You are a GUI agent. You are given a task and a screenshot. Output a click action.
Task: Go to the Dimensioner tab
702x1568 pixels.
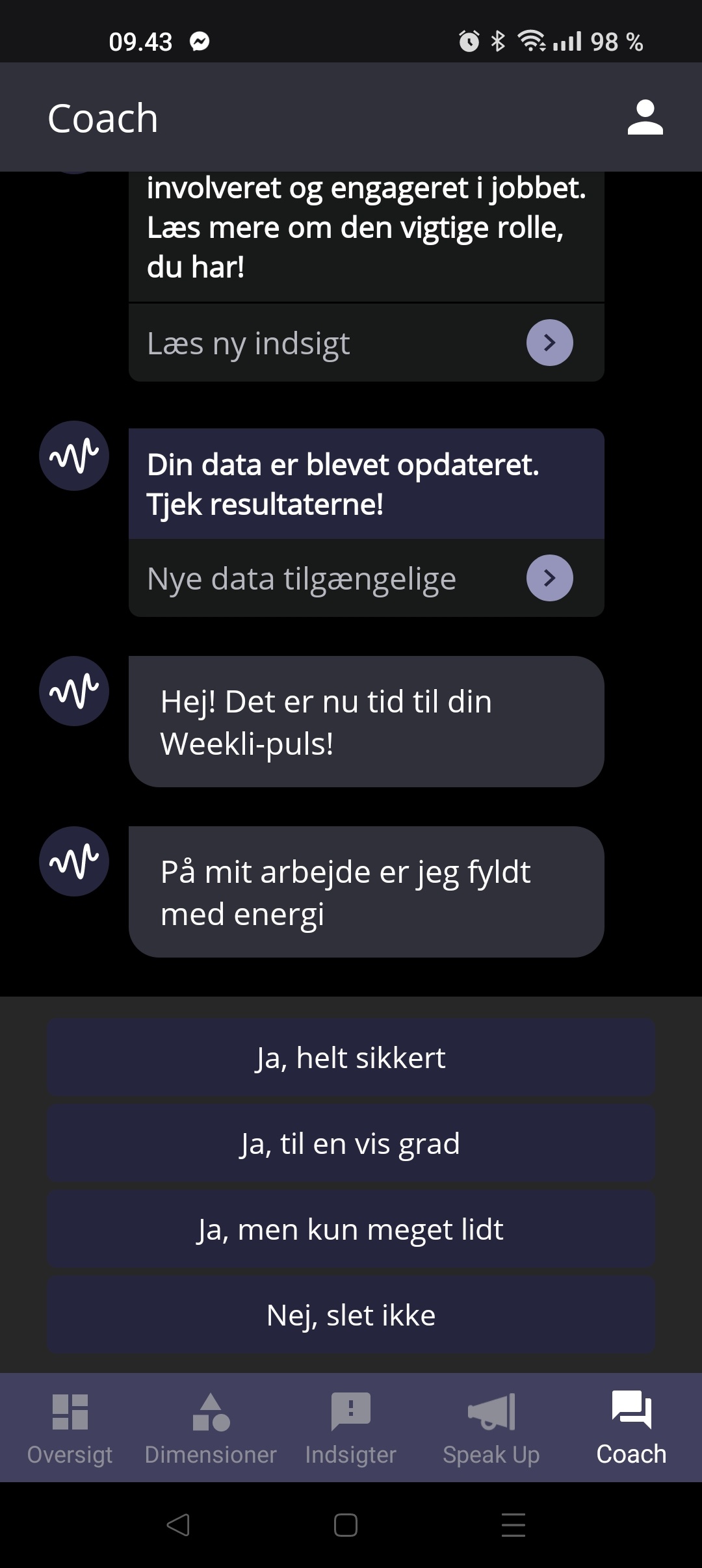[x=211, y=1428]
